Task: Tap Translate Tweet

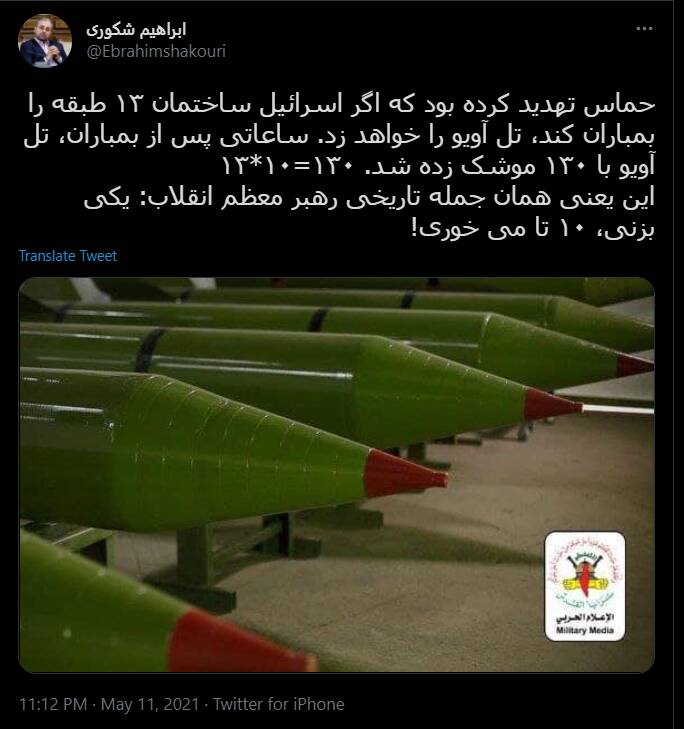Action: click(x=68, y=256)
